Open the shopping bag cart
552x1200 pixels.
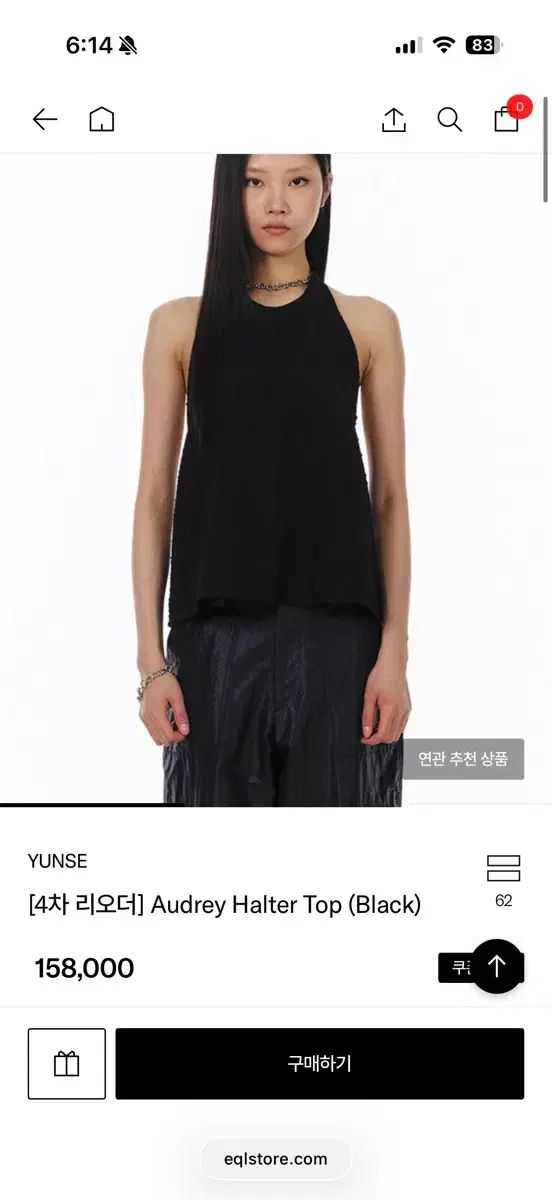[508, 117]
